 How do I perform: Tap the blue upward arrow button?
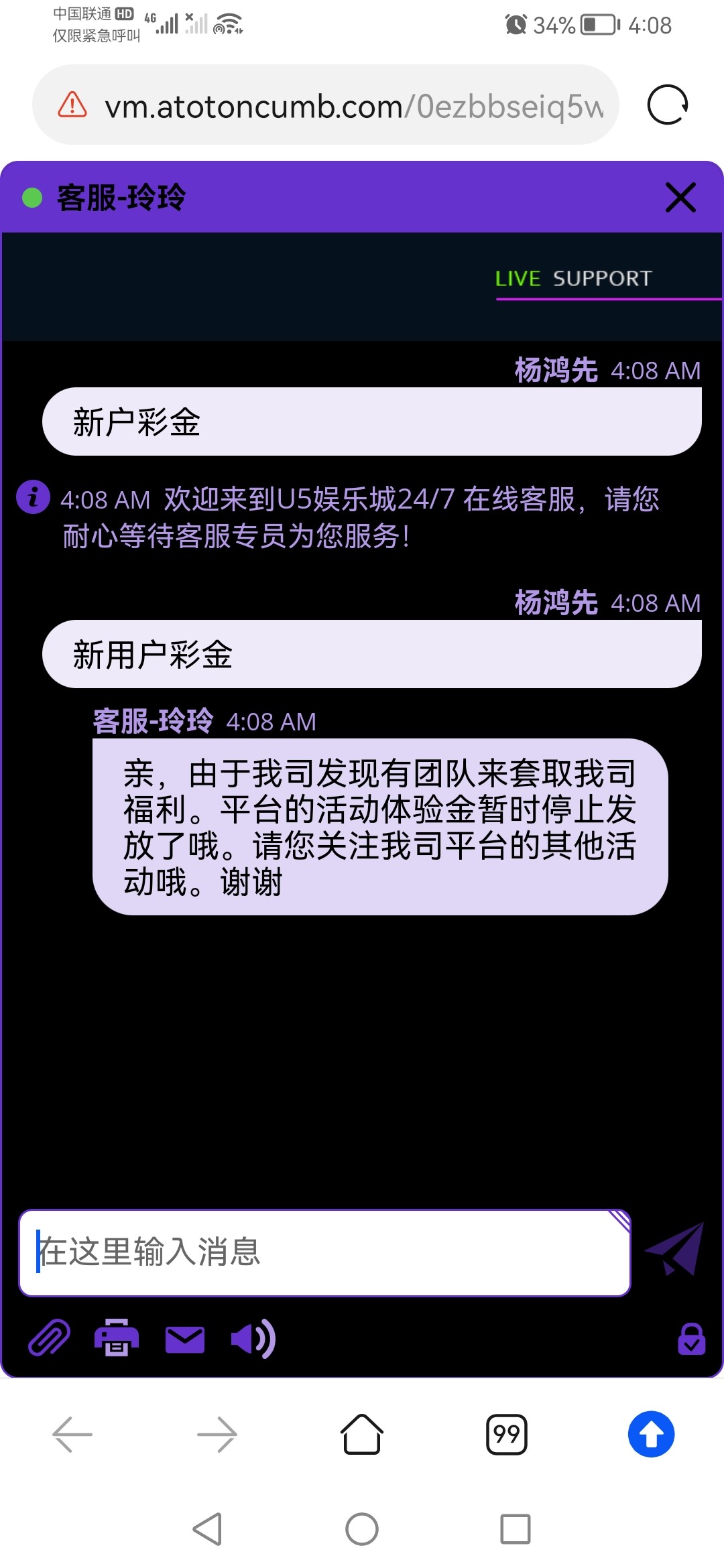(x=651, y=1435)
